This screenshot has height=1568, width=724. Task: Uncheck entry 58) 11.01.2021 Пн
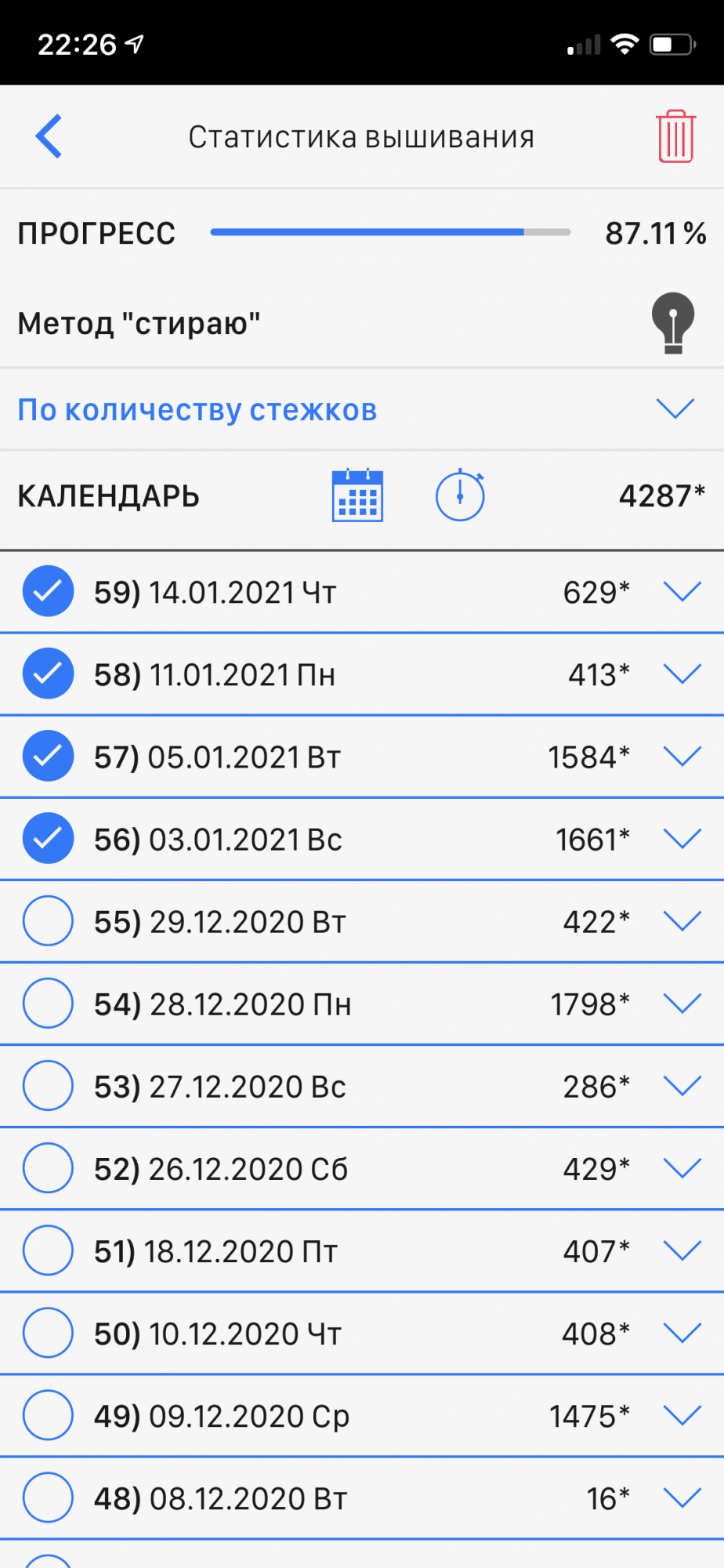pos(49,673)
